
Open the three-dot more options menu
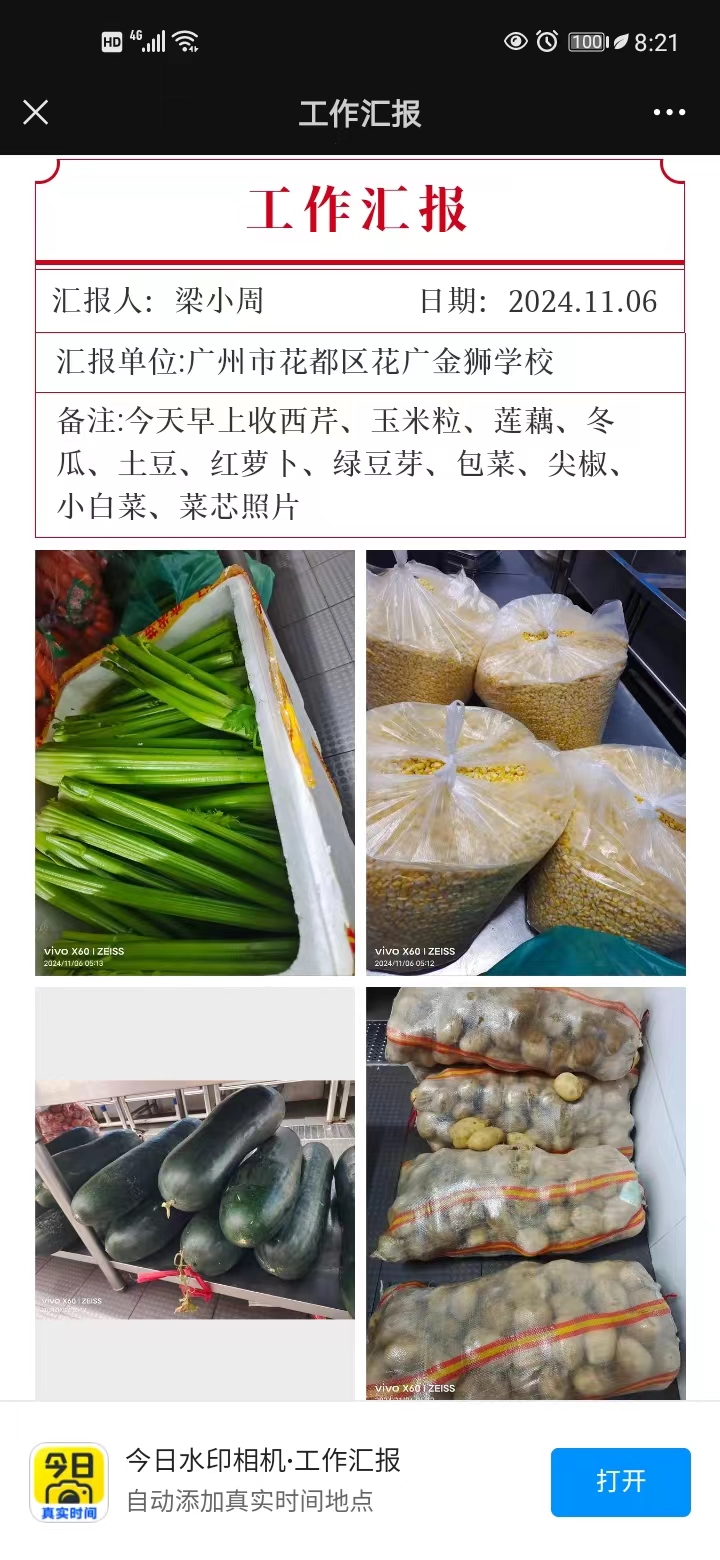pyautogui.click(x=669, y=112)
